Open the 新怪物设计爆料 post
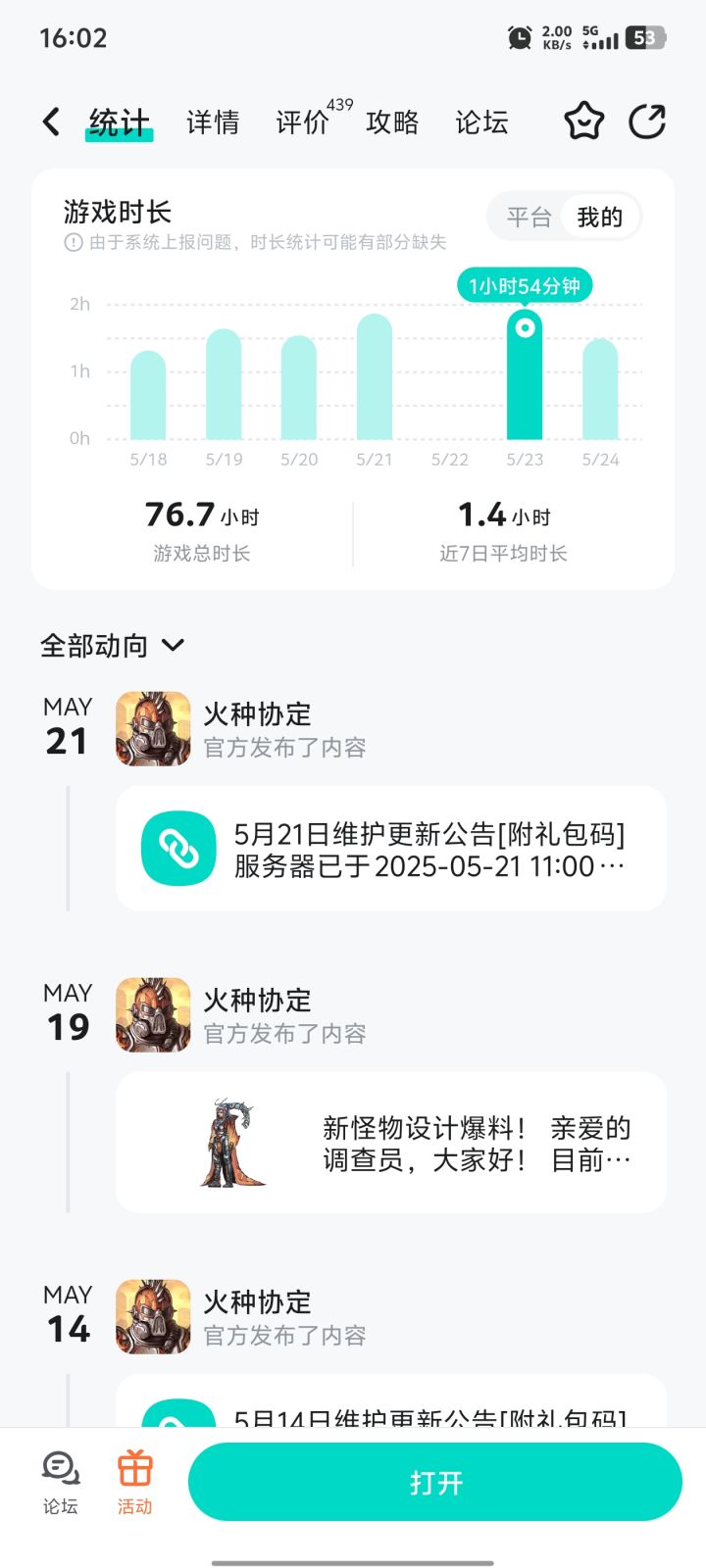 pyautogui.click(x=391, y=1143)
